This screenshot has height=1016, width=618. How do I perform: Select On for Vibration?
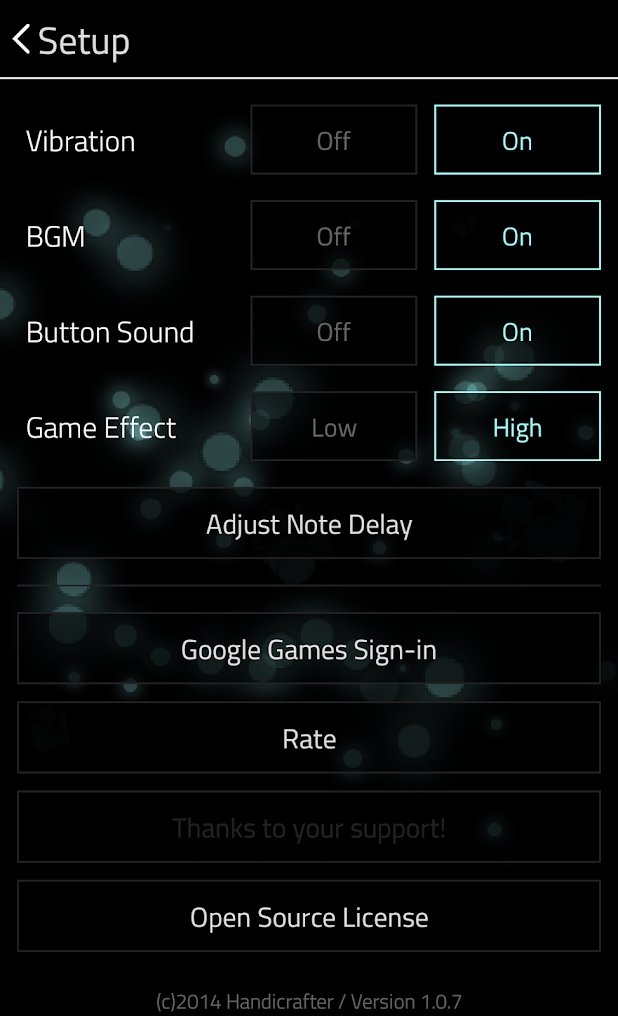pyautogui.click(x=517, y=141)
